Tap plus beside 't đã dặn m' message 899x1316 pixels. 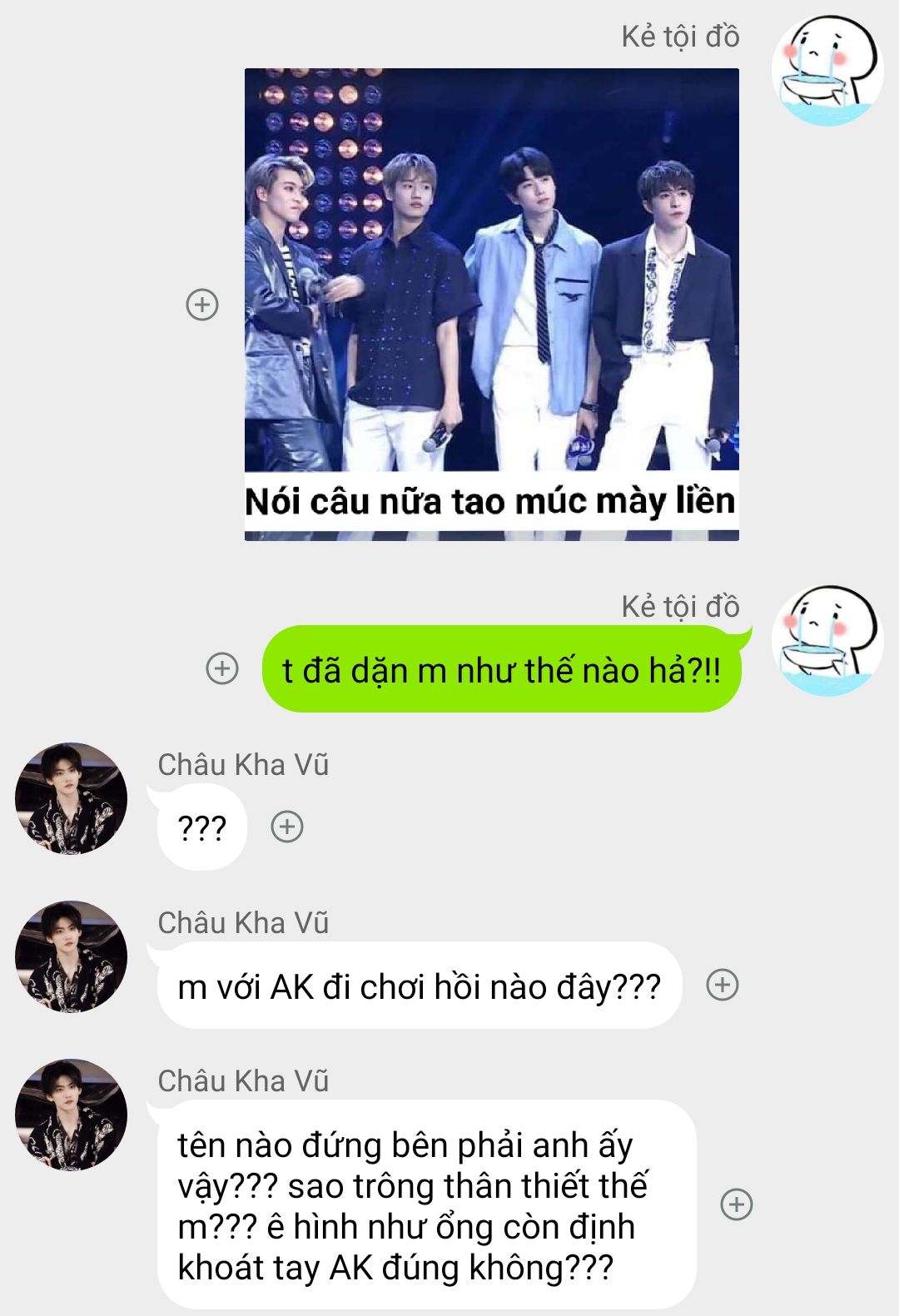point(222,668)
